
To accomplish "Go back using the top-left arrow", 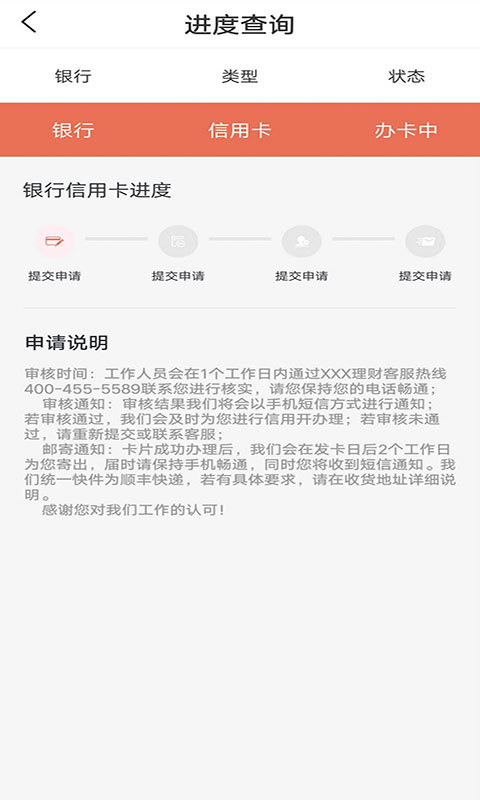I will (x=29, y=22).
